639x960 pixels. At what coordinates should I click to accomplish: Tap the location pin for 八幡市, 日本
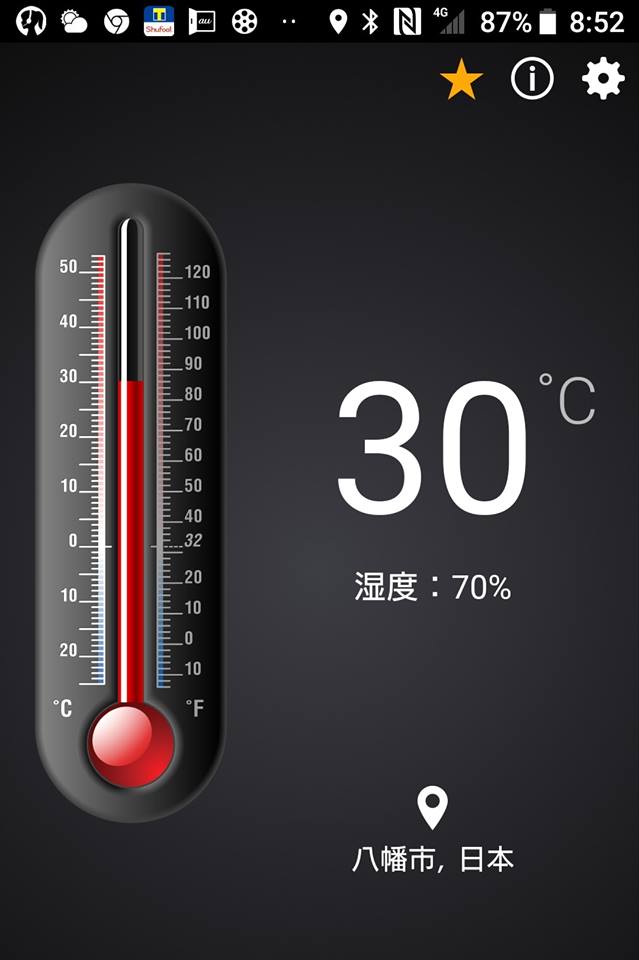[x=432, y=808]
